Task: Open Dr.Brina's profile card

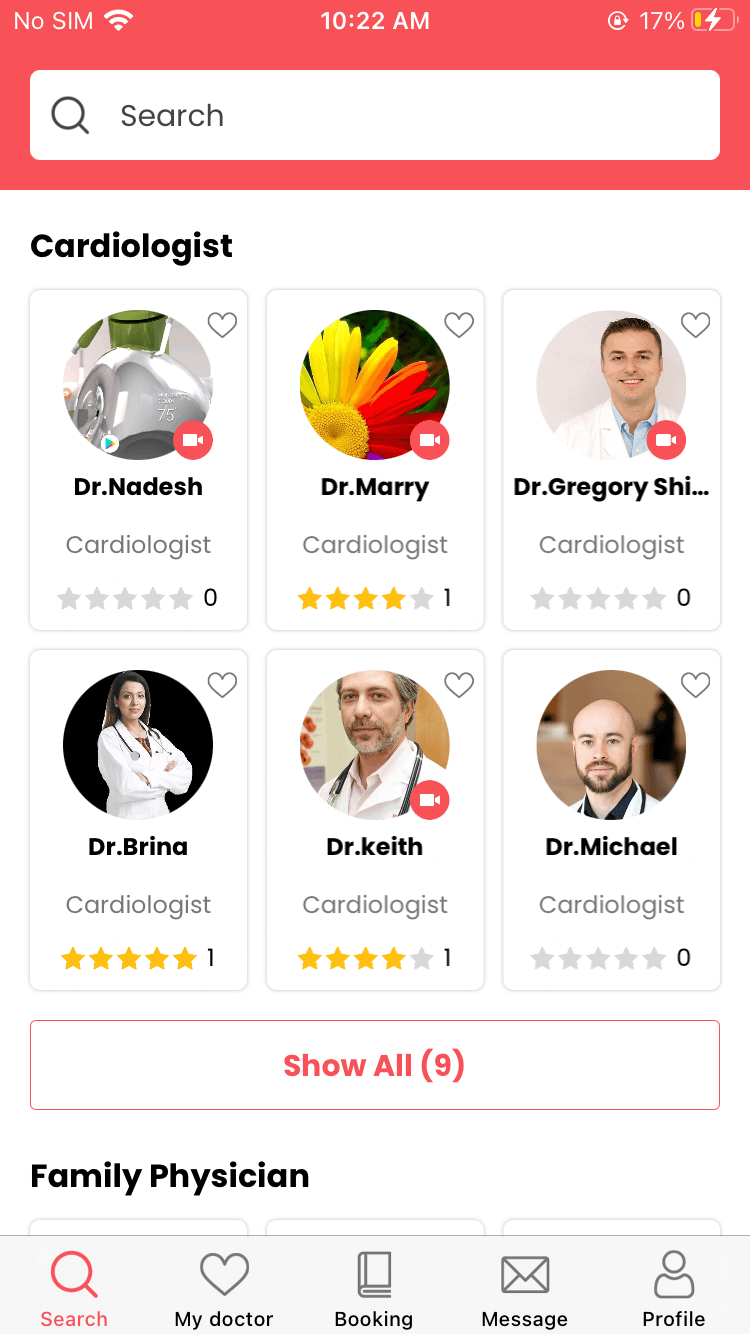Action: (x=138, y=820)
